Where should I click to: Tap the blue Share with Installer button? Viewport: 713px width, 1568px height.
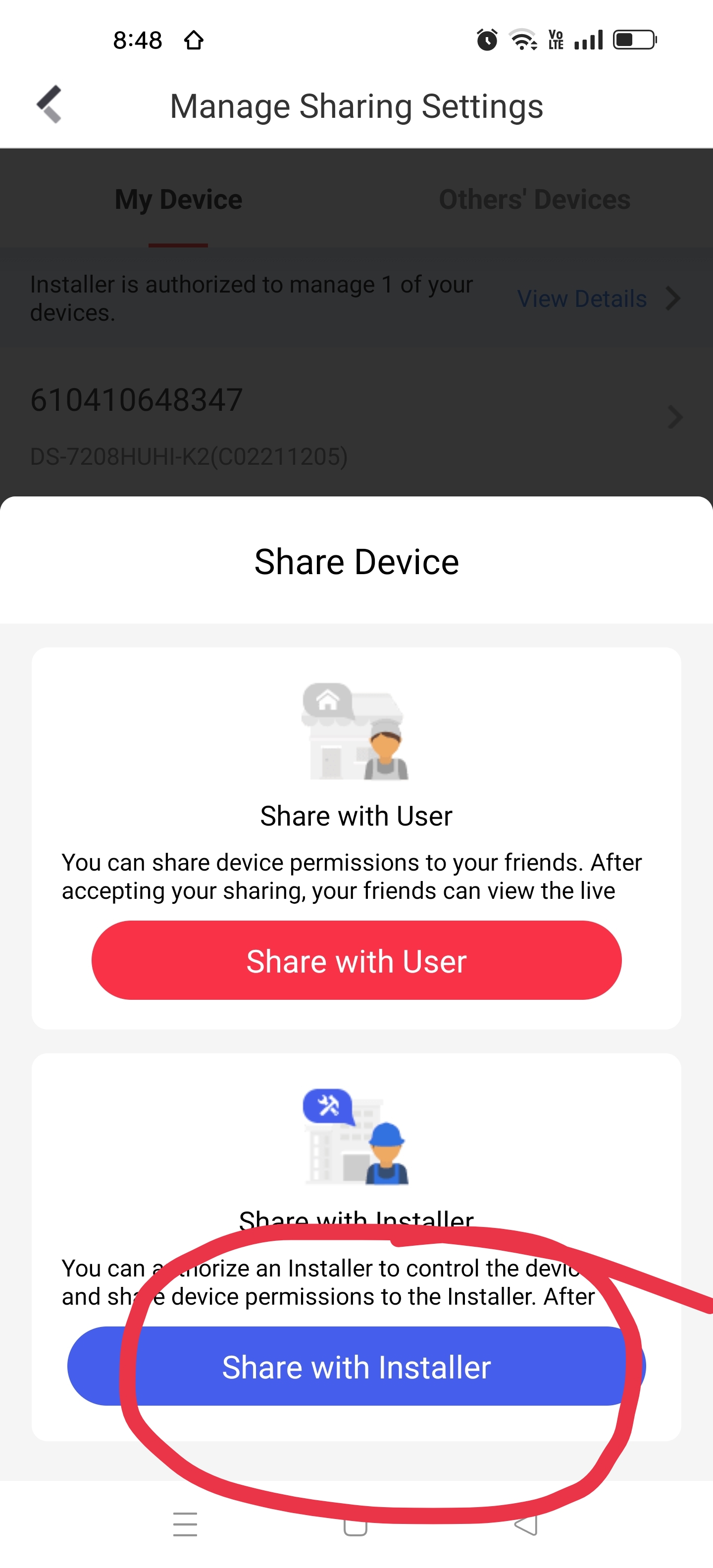coord(356,1367)
